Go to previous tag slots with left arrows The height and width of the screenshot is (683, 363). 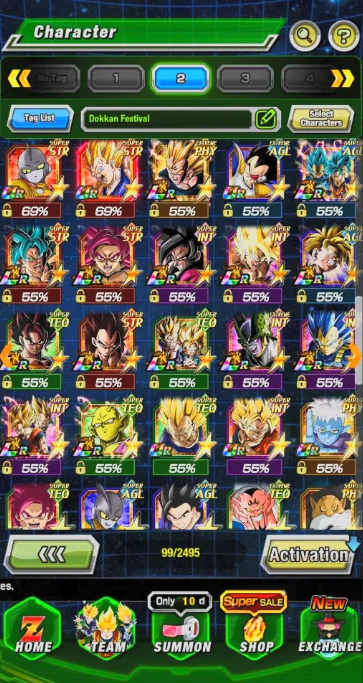(19, 78)
